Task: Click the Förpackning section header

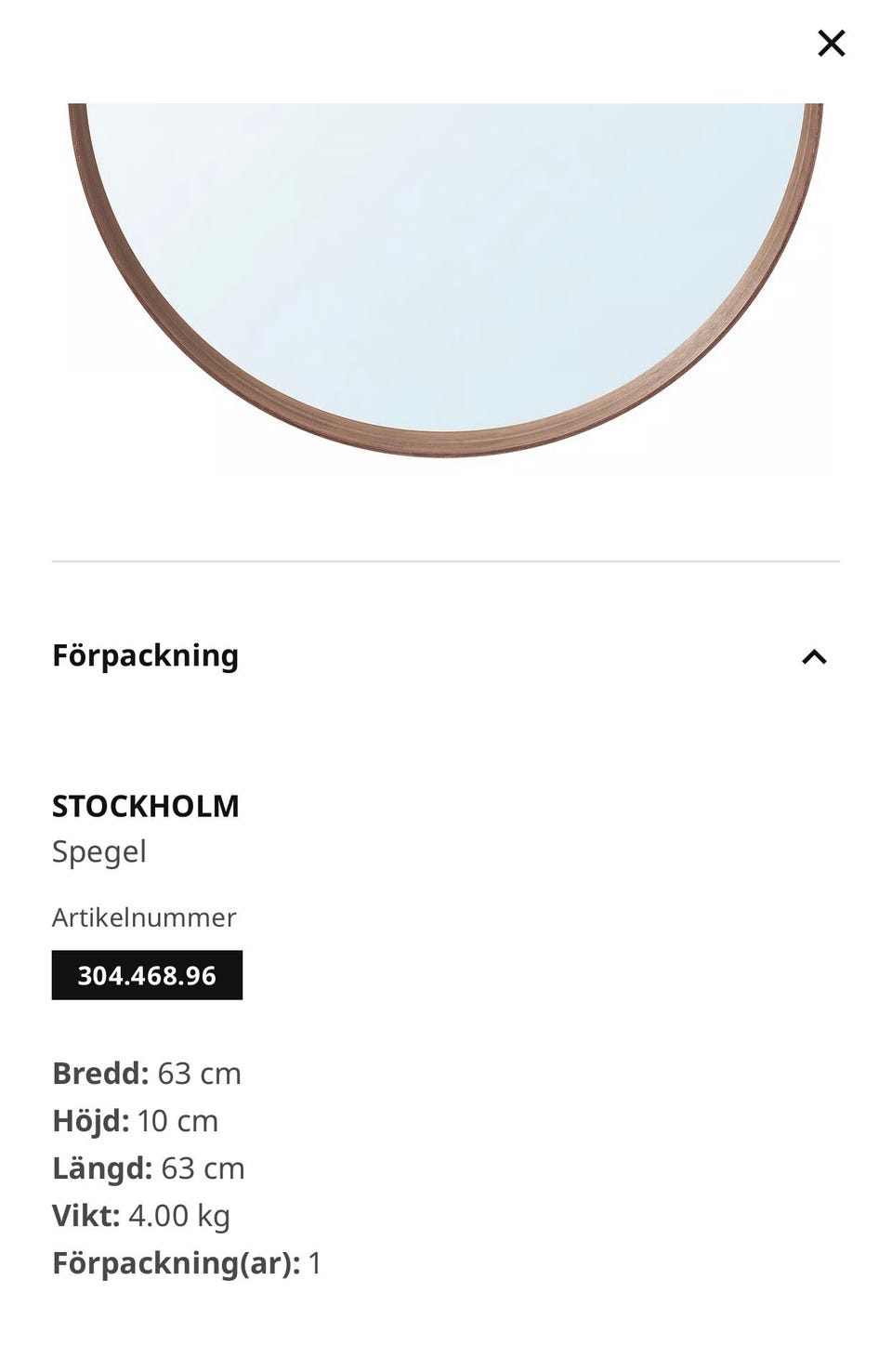Action: (146, 655)
